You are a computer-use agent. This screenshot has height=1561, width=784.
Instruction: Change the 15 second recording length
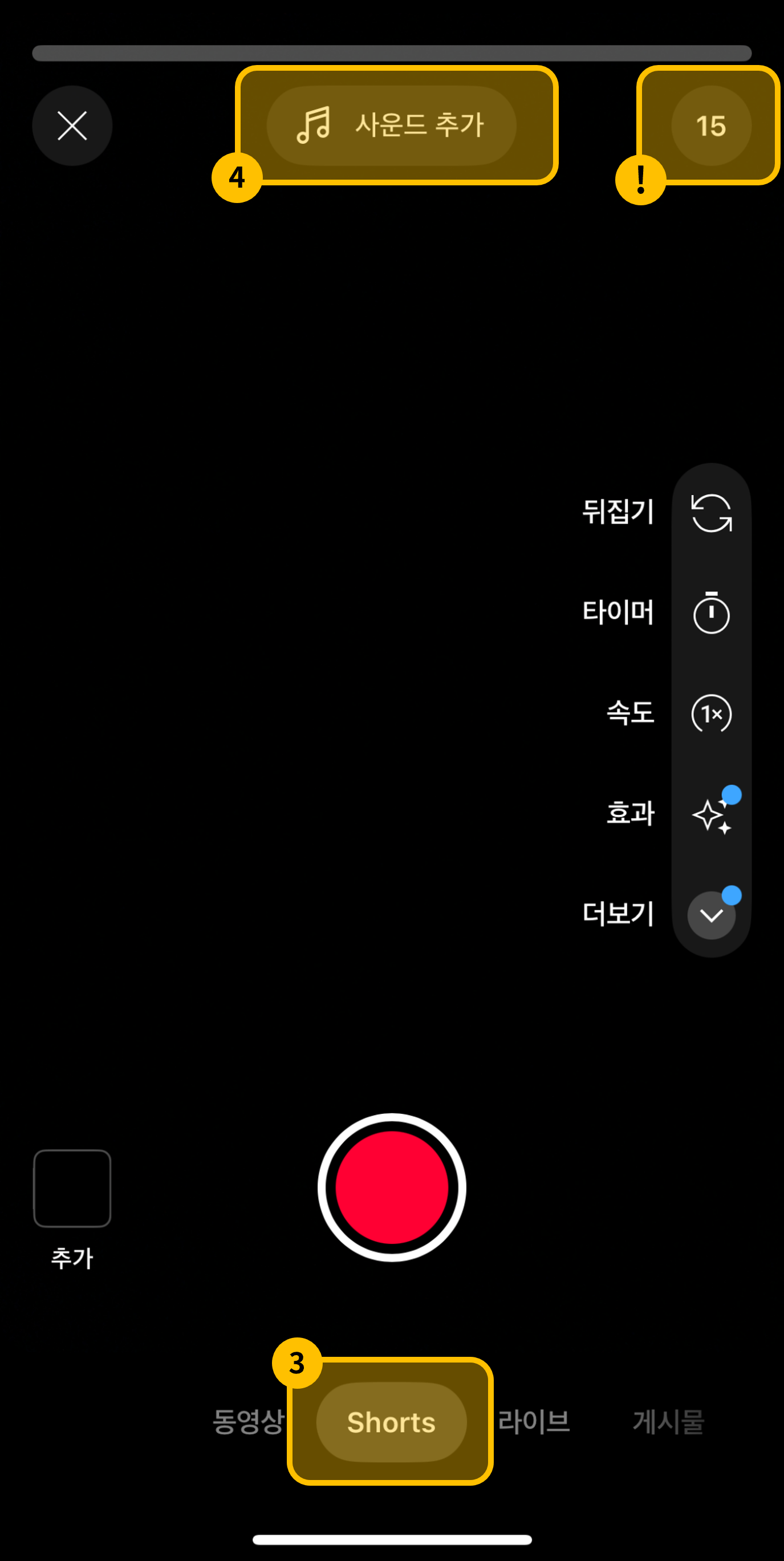click(x=710, y=126)
